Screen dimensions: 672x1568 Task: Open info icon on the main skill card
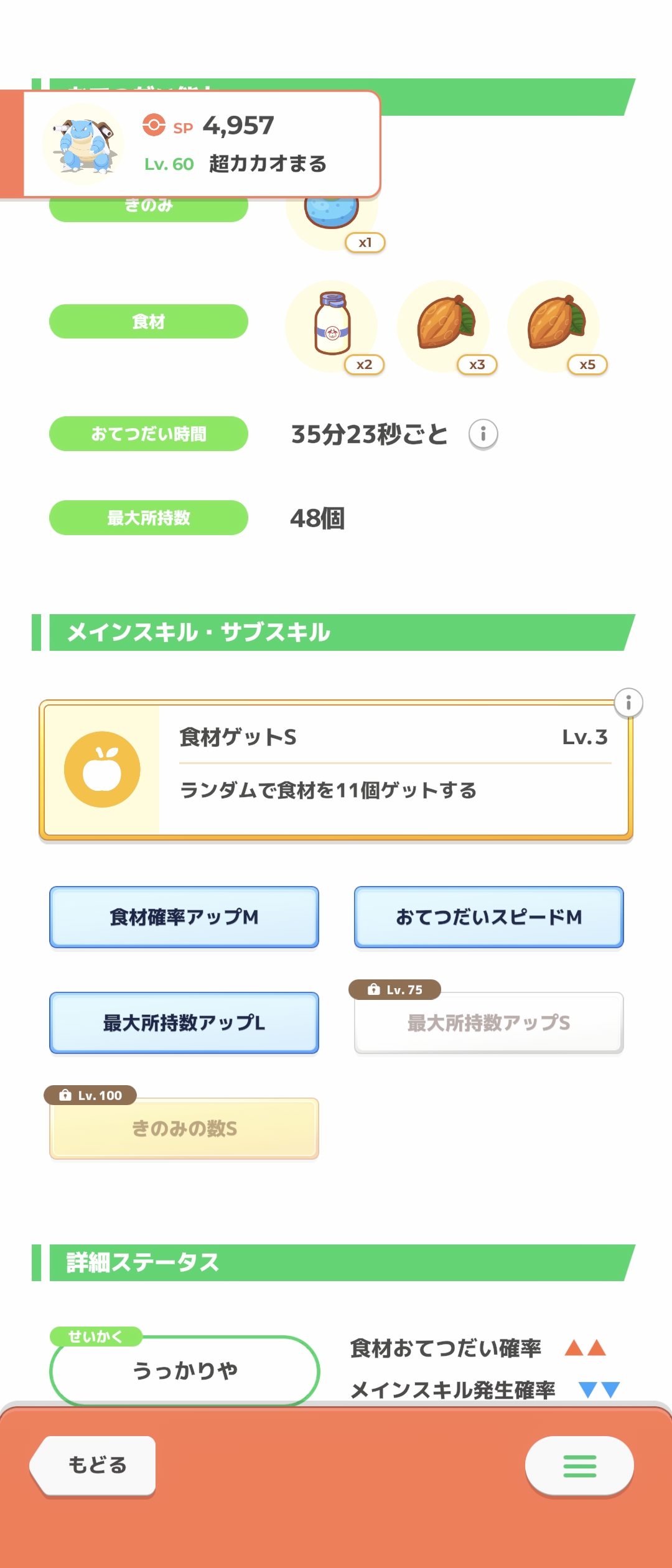pos(628,703)
